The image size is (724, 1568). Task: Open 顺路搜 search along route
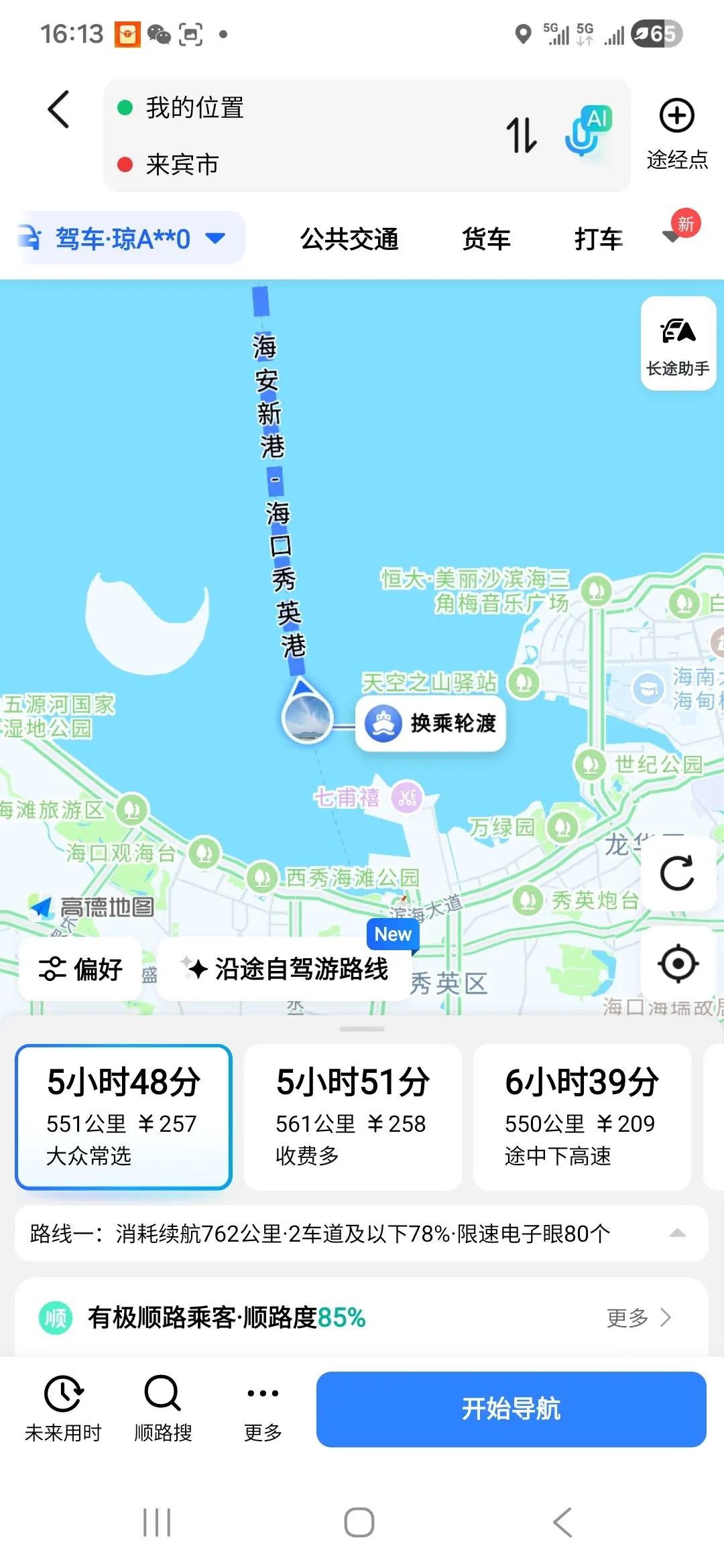tap(163, 1409)
